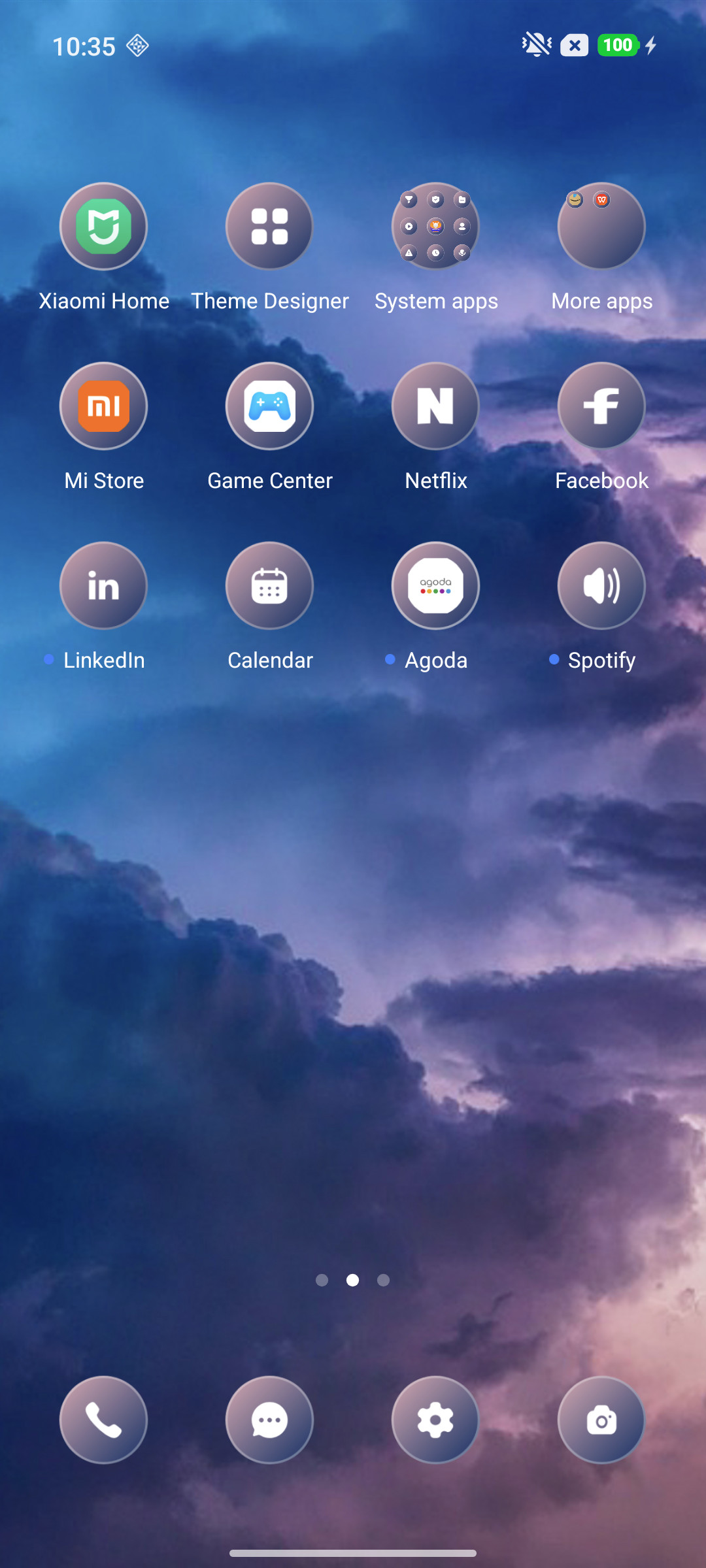This screenshot has height=1568, width=706.
Task: Open the Calendar app
Action: (x=269, y=585)
